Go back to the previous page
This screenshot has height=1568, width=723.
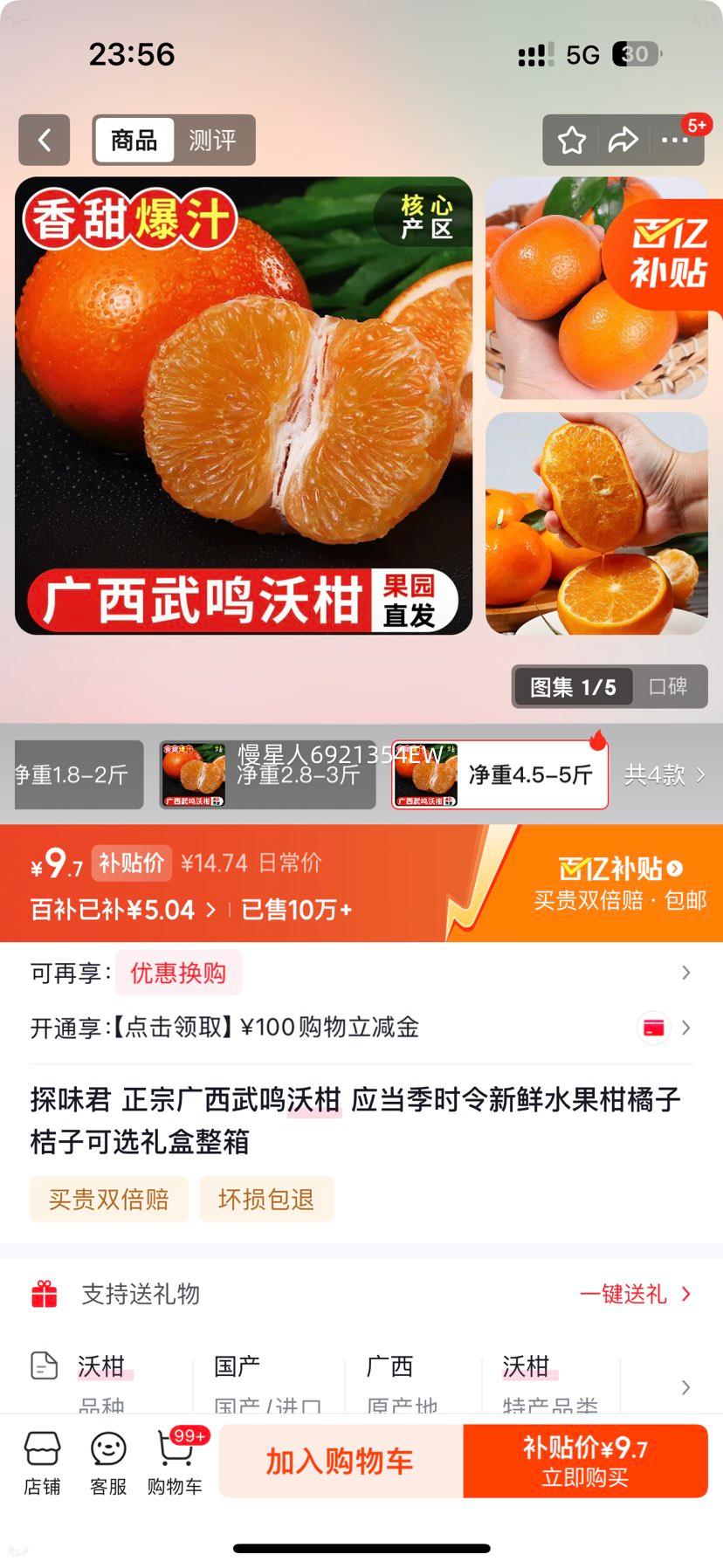pyautogui.click(x=44, y=140)
